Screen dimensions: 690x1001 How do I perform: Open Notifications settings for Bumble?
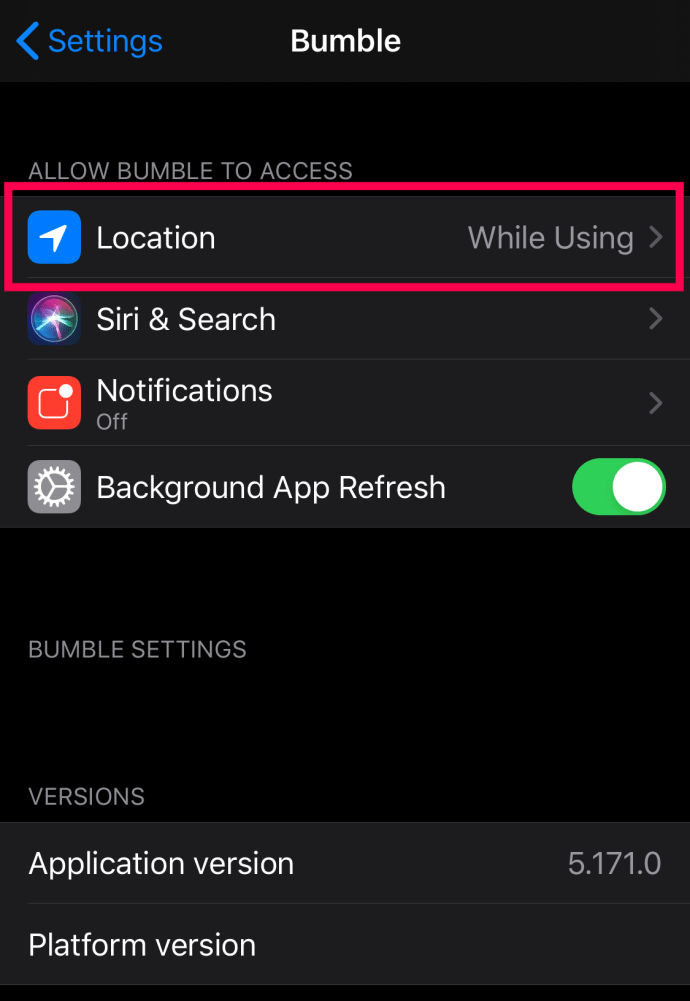[x=345, y=402]
